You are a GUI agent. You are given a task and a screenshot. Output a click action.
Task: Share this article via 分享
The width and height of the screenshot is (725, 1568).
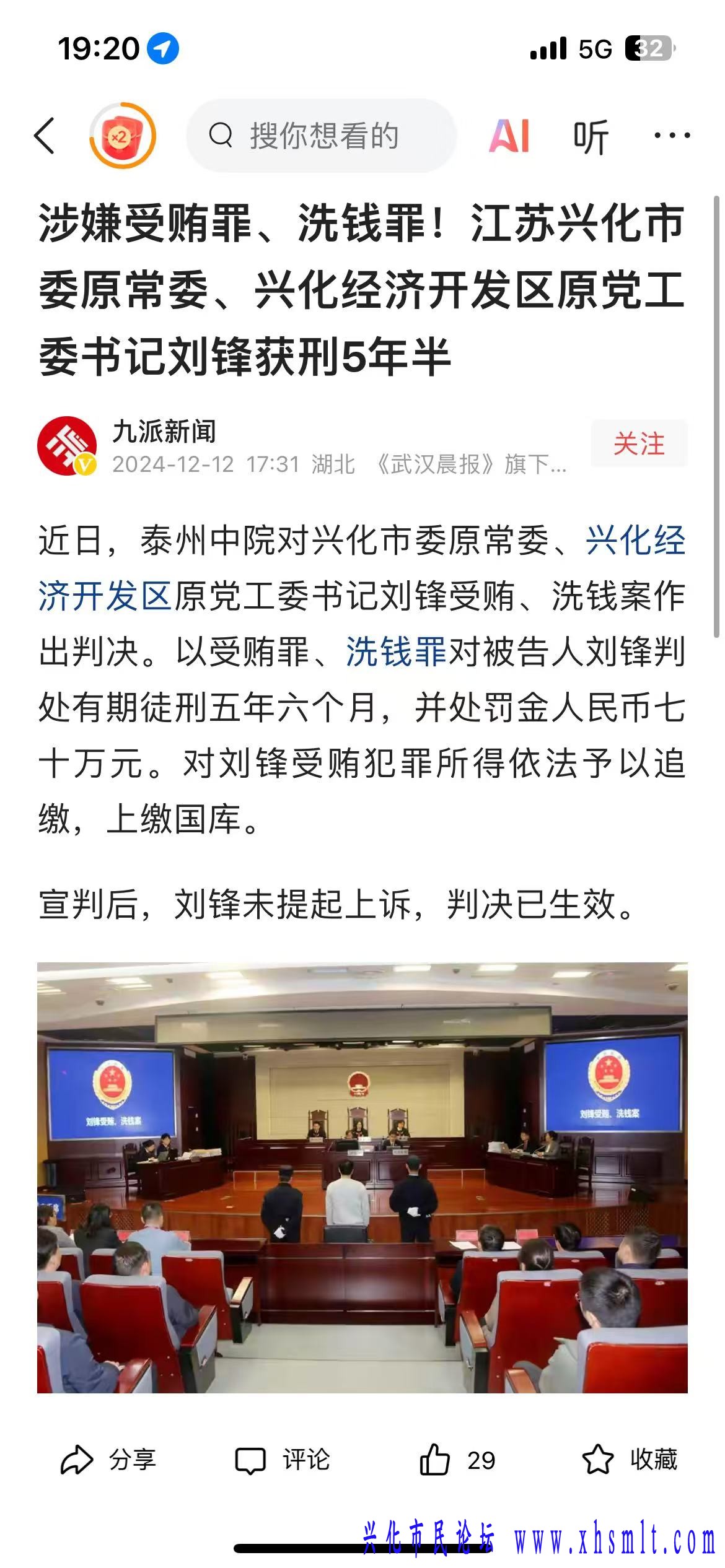tap(108, 1460)
